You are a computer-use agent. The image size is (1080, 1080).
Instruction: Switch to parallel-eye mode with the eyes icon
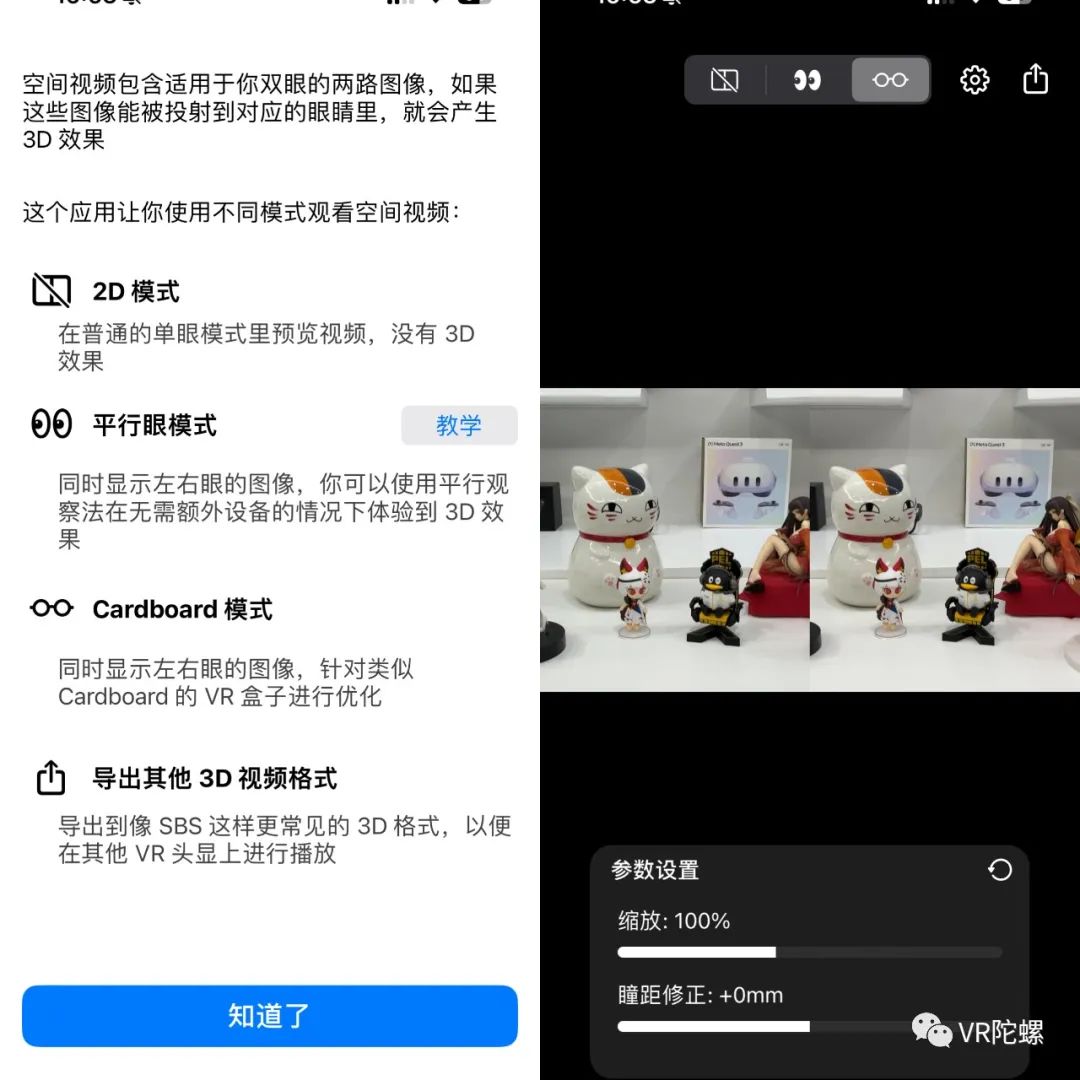pos(807,80)
